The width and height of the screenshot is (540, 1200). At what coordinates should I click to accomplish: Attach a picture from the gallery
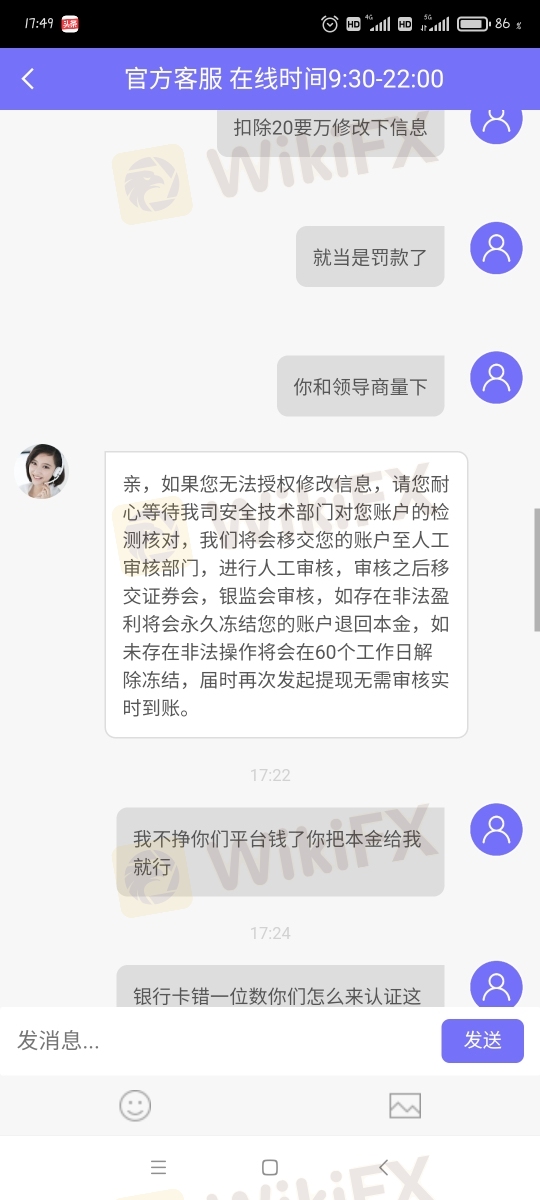[405, 1105]
